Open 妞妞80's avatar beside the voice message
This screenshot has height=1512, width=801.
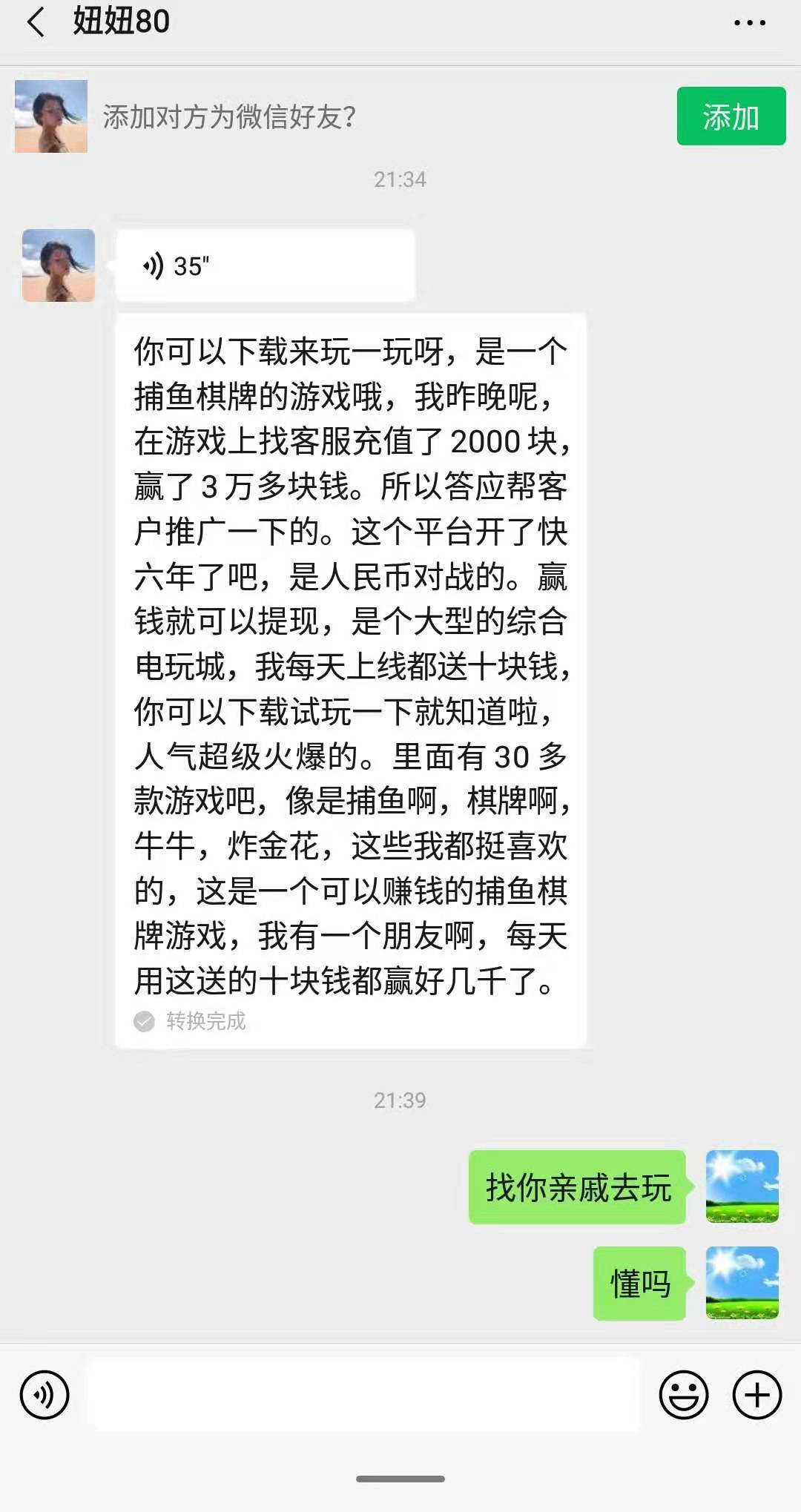tap(59, 265)
